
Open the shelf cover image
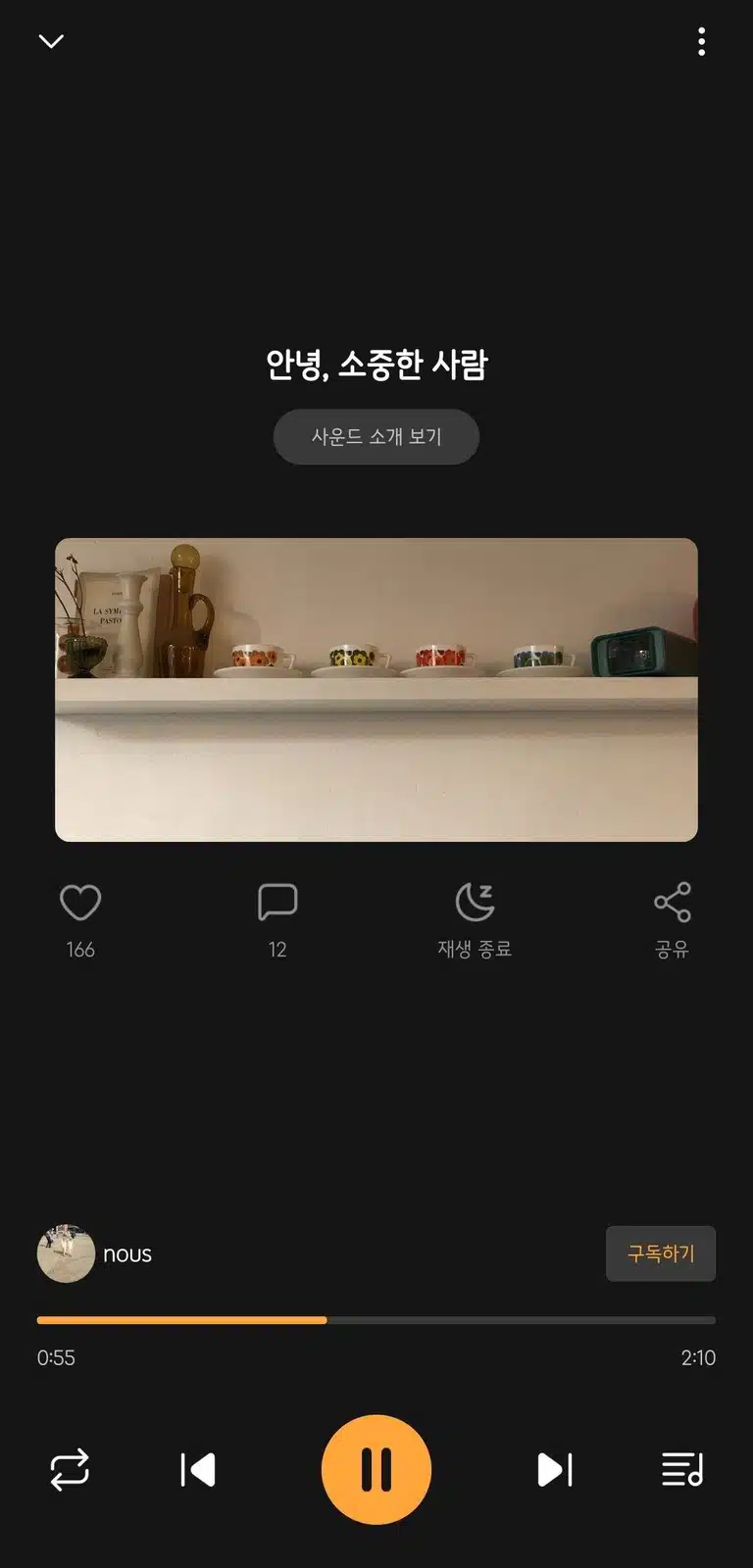[x=376, y=690]
